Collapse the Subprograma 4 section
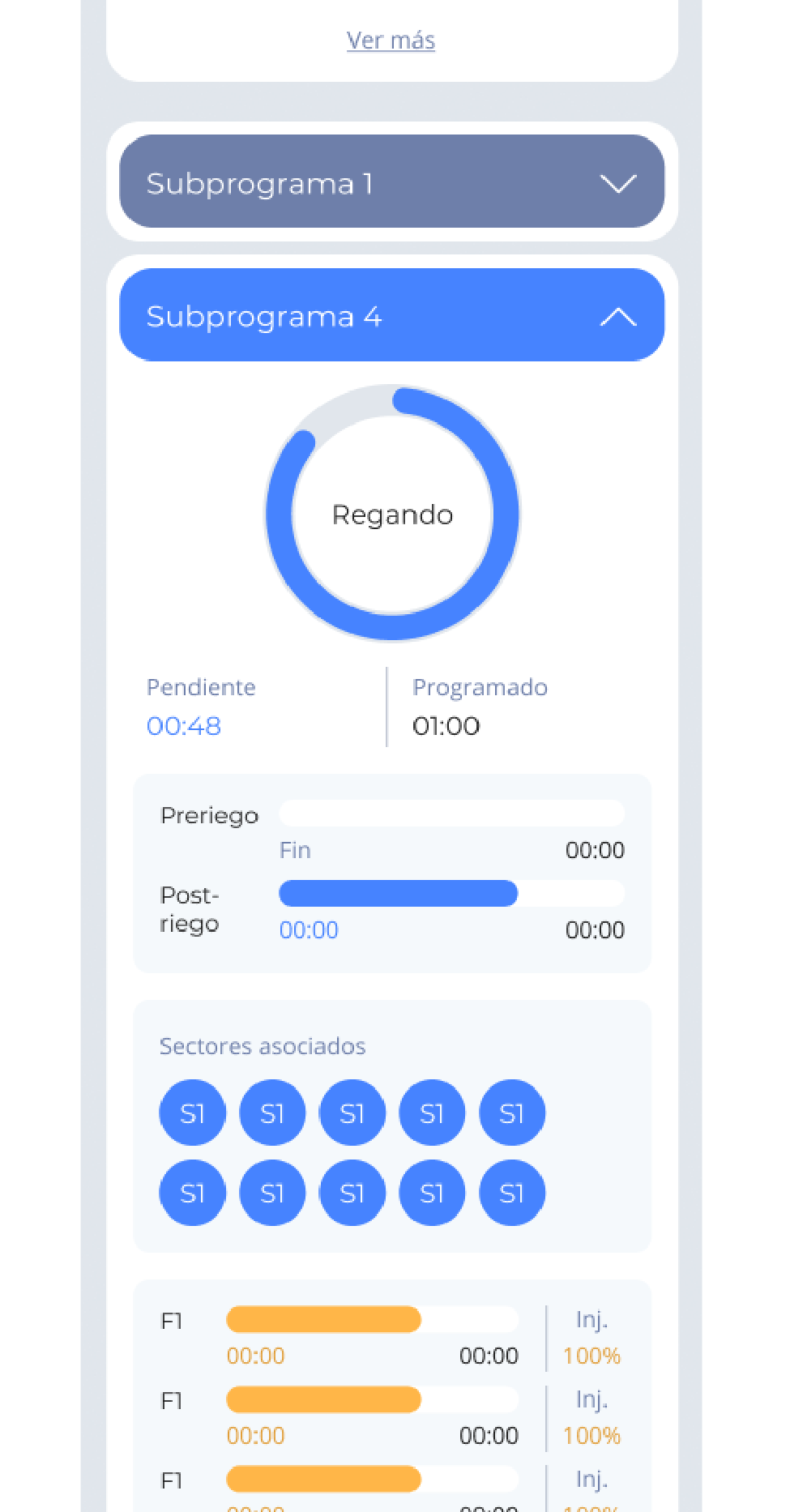The image size is (790, 1512). 391,315
